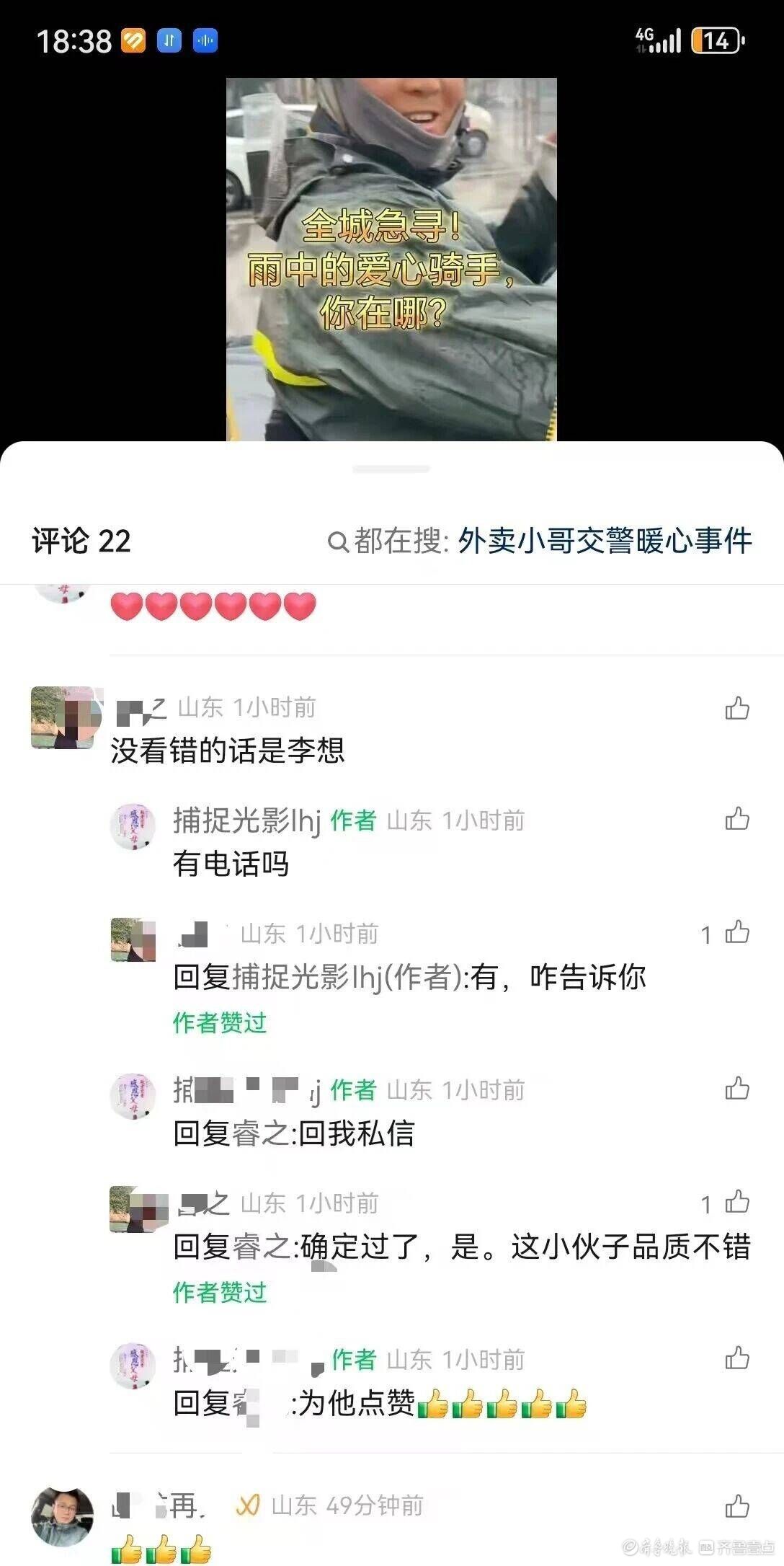The height and width of the screenshot is (1566, 784).
Task: Open avatar of 没看错的话是李想 commenter
Action: [63, 718]
